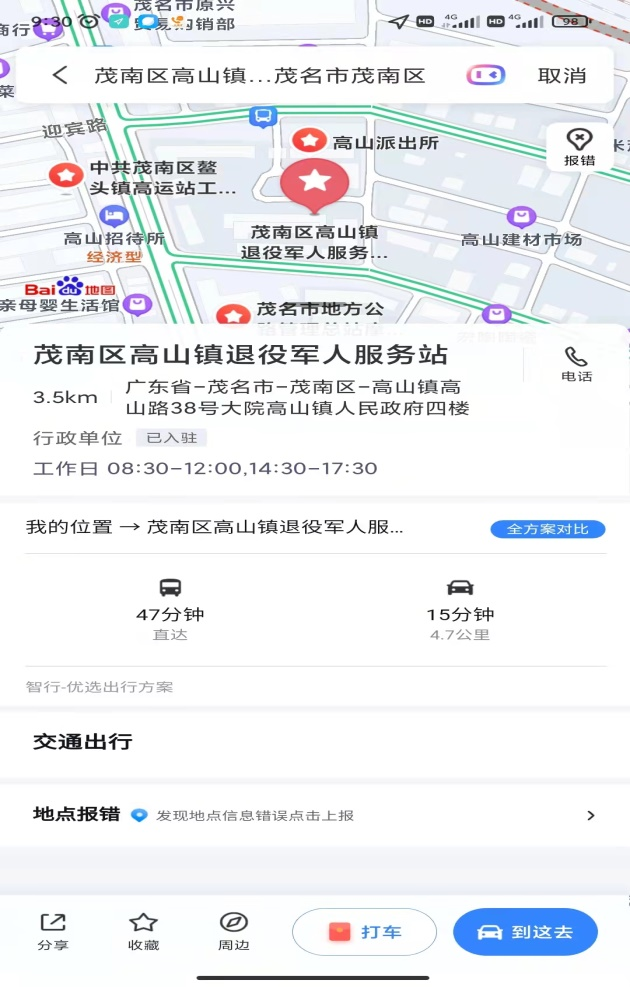This screenshot has height=987, width=630.
Task: Start navigation with 到这去
Action: (525, 932)
